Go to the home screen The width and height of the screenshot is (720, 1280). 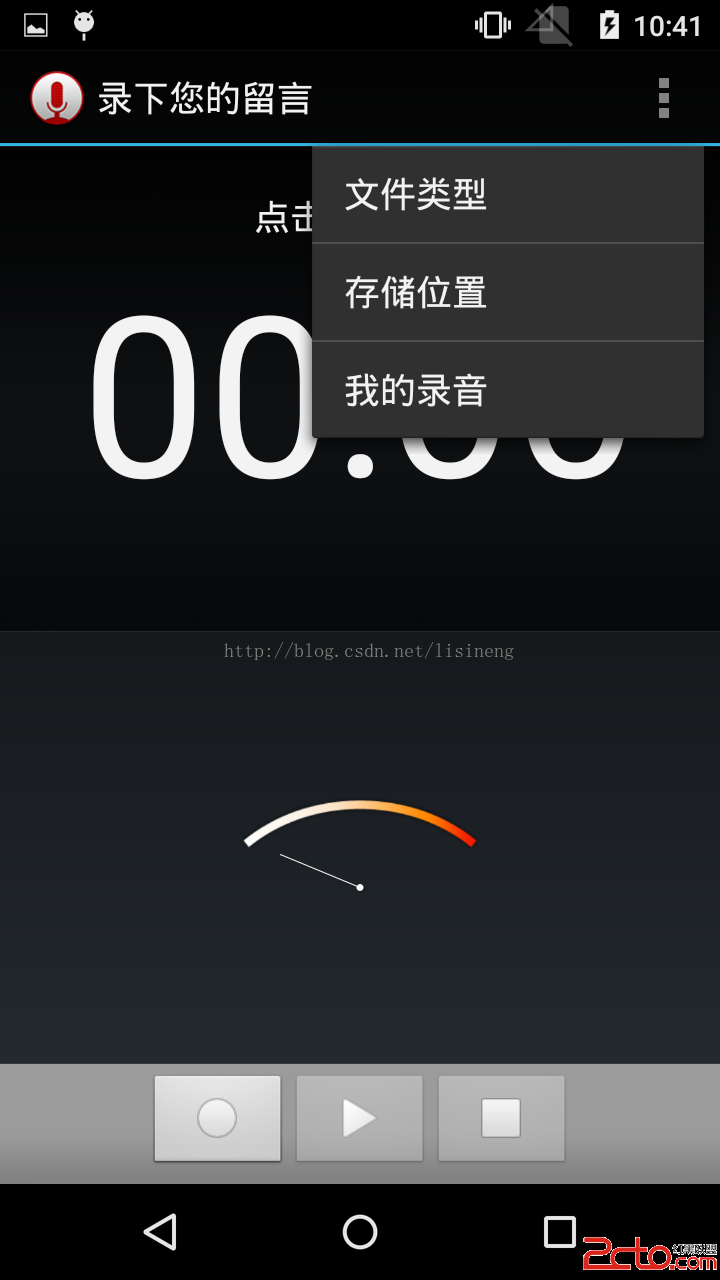[x=360, y=1232]
